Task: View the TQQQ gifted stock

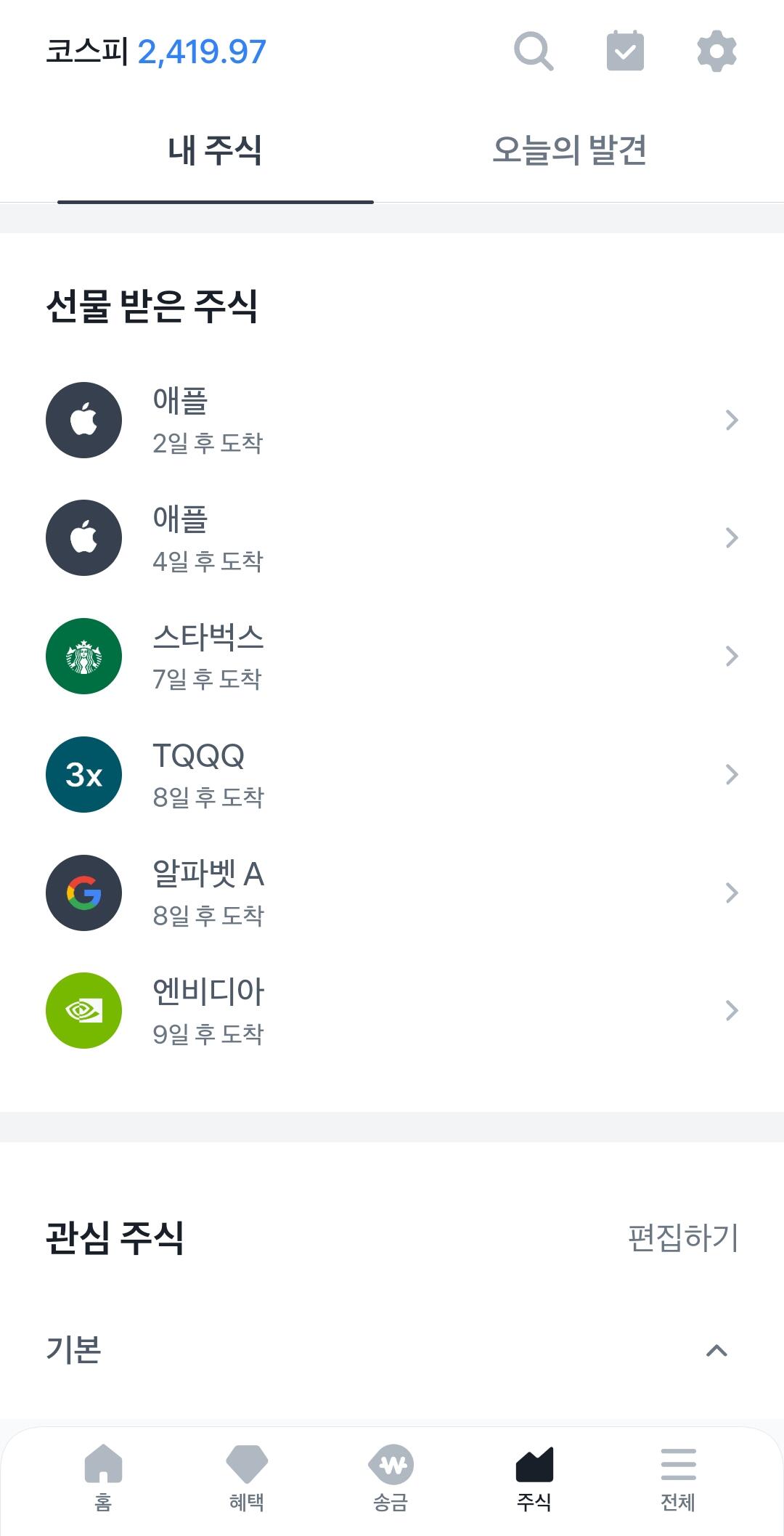Action: (x=392, y=775)
